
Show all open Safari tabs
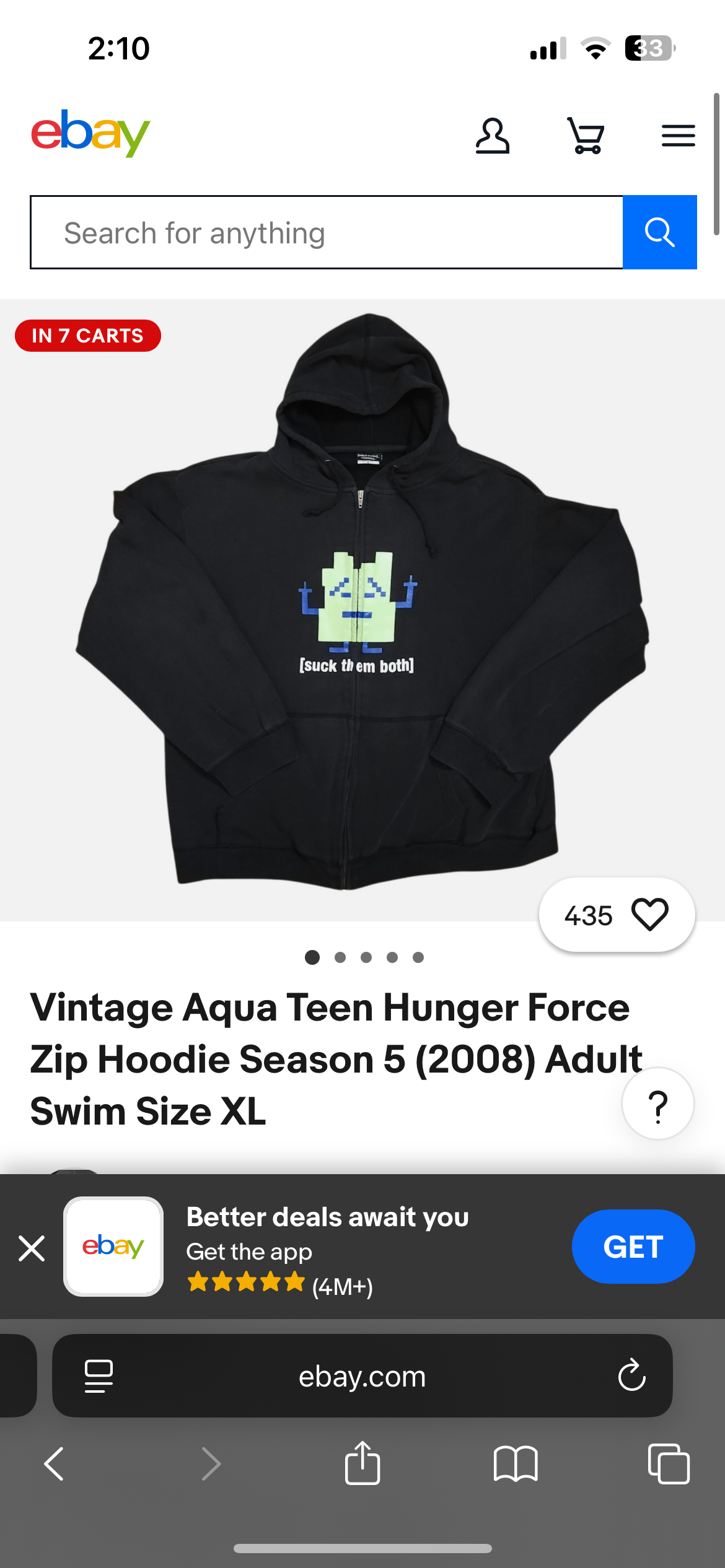click(x=668, y=1464)
